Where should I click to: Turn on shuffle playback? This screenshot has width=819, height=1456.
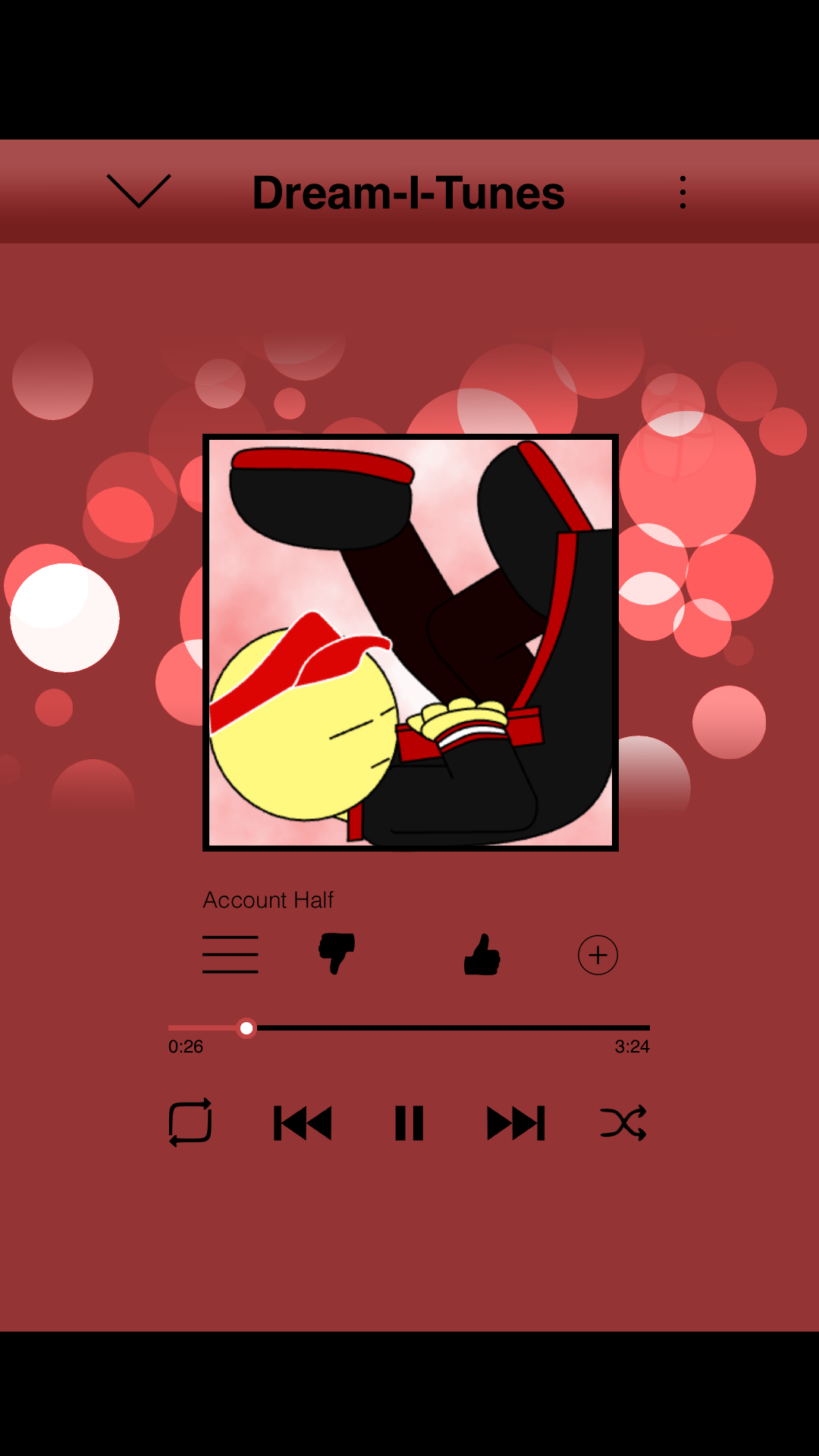(623, 1123)
